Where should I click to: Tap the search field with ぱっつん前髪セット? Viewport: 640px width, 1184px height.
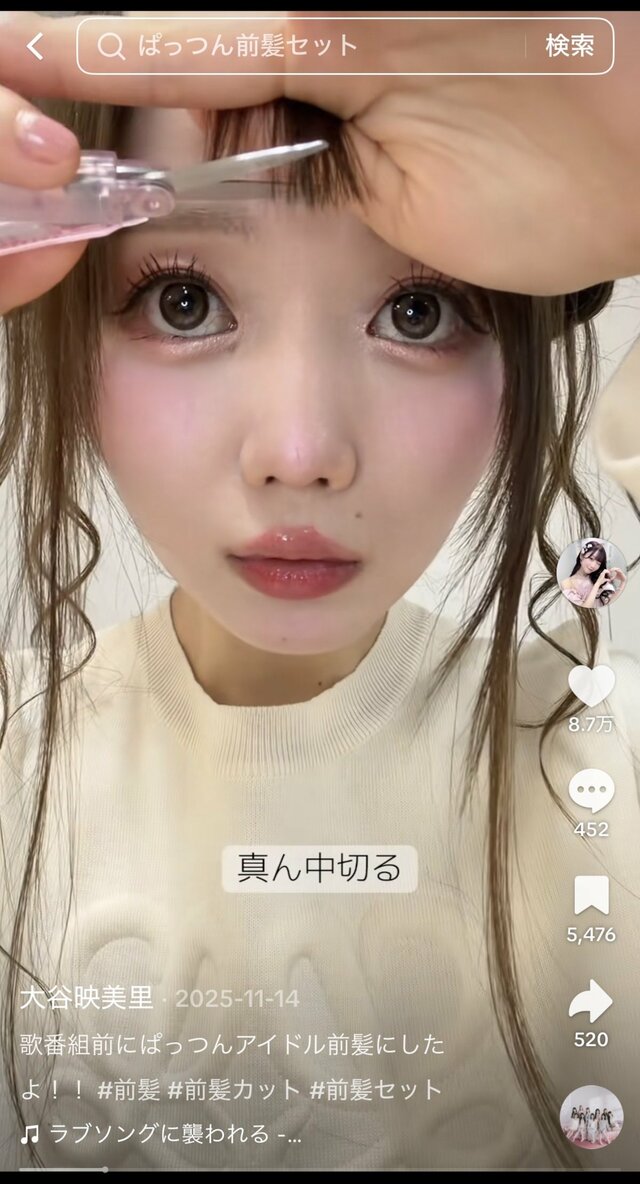pyautogui.click(x=300, y=46)
